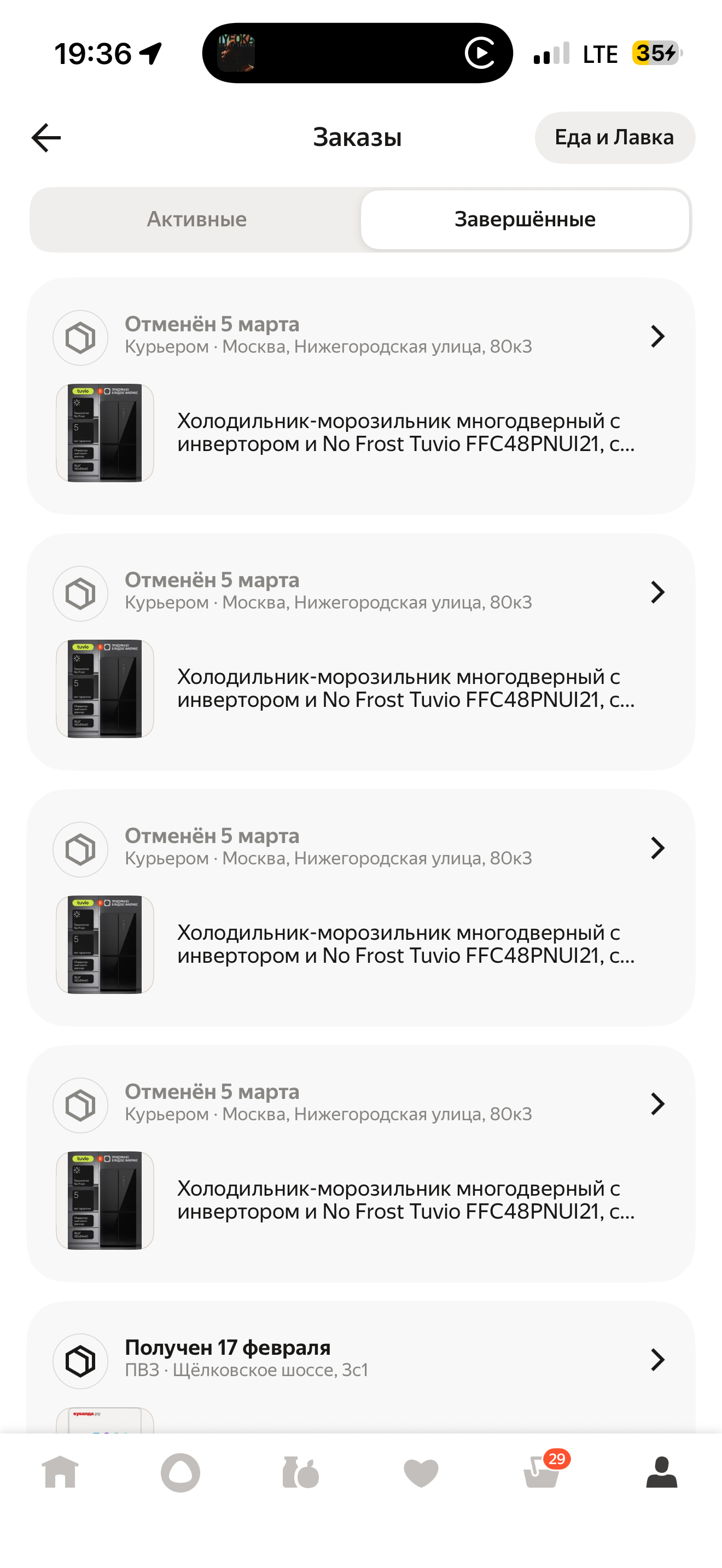Open the Еда и Лавка orders
Viewport: 722px width, 1568px height.
click(x=614, y=138)
